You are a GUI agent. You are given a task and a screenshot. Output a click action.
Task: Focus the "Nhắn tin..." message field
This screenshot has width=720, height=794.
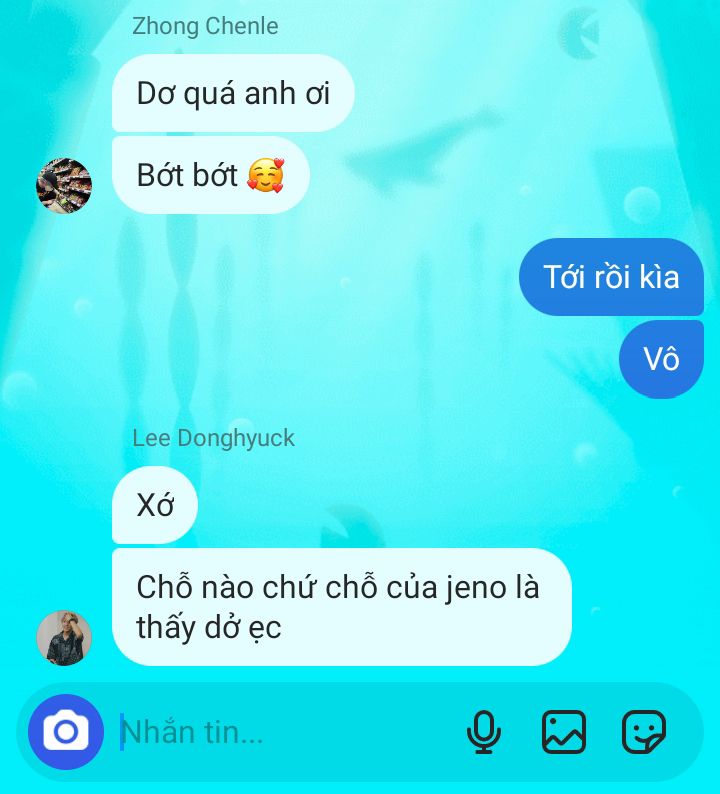pos(280,732)
